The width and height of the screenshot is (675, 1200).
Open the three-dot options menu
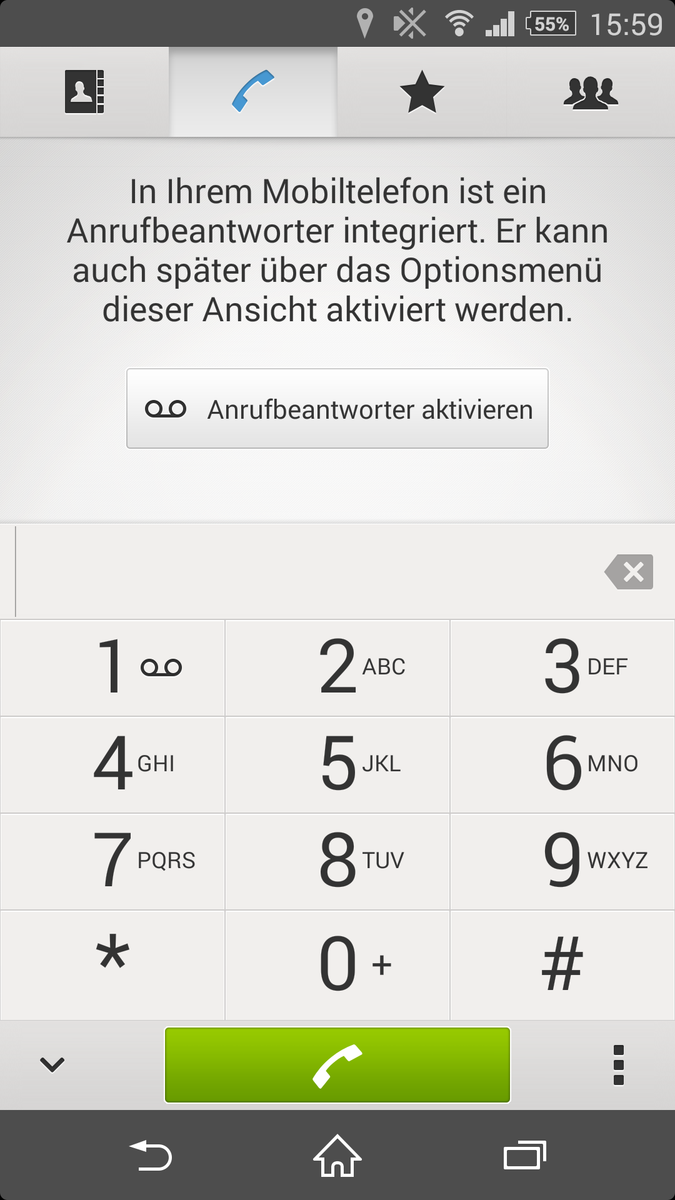point(619,1065)
